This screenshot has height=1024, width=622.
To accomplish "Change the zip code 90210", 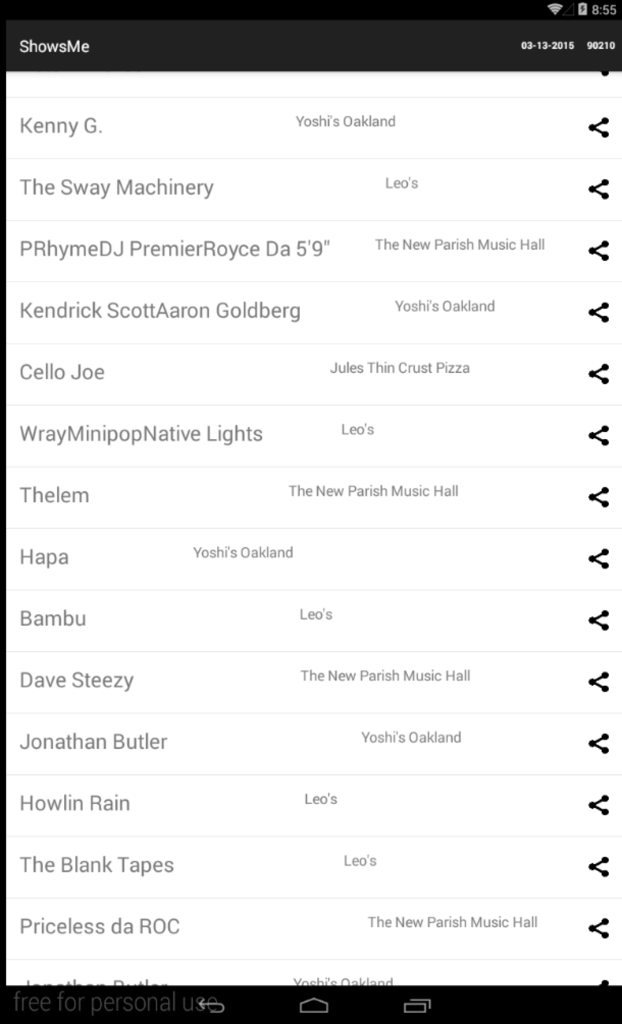I will [600, 46].
